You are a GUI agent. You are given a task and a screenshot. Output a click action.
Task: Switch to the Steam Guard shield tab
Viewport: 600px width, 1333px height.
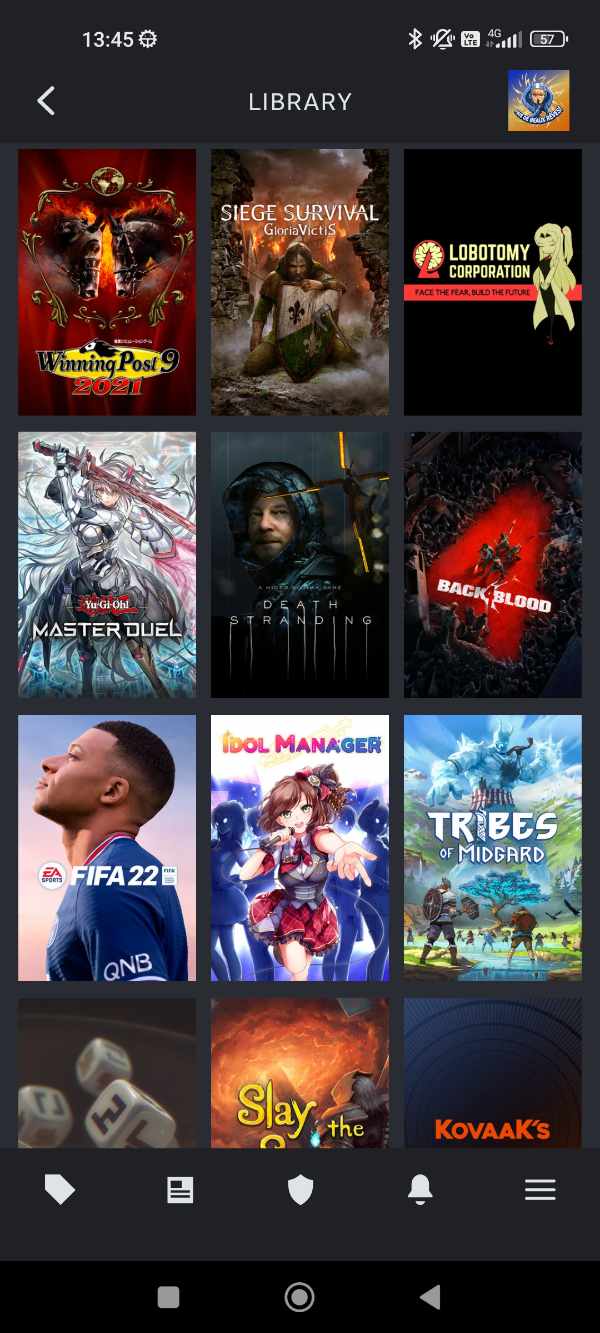[300, 1189]
